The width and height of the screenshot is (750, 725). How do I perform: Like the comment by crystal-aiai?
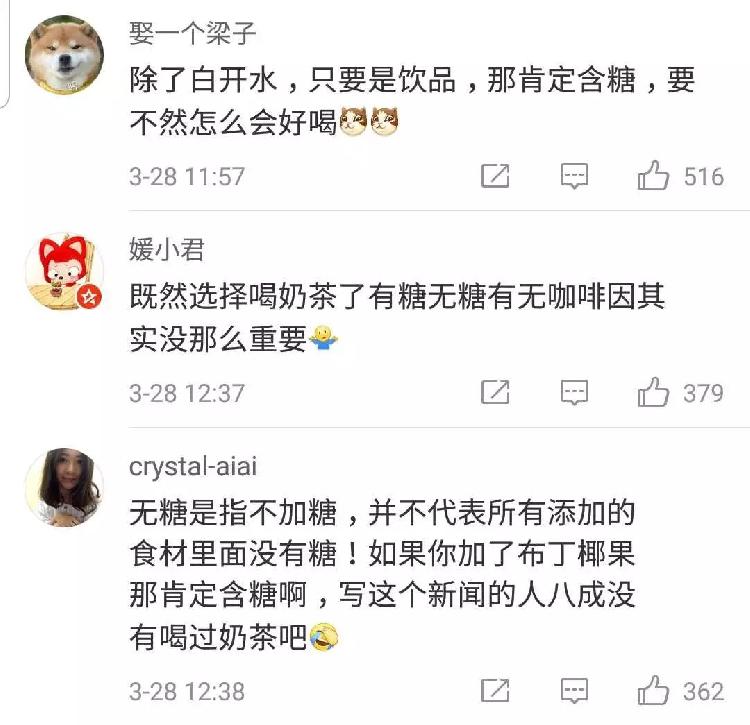tap(654, 691)
